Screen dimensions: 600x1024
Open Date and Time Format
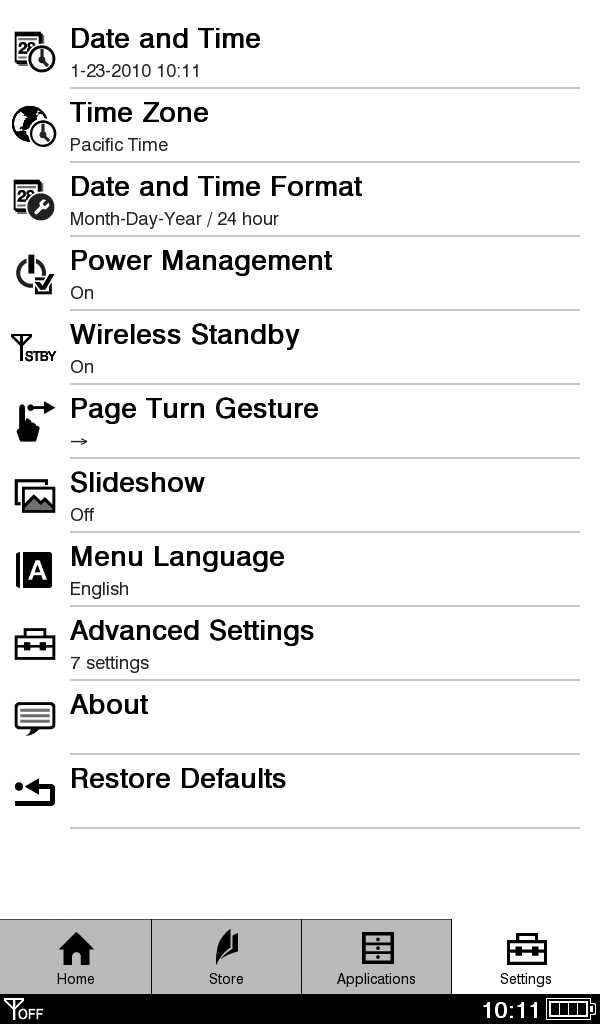[300, 200]
